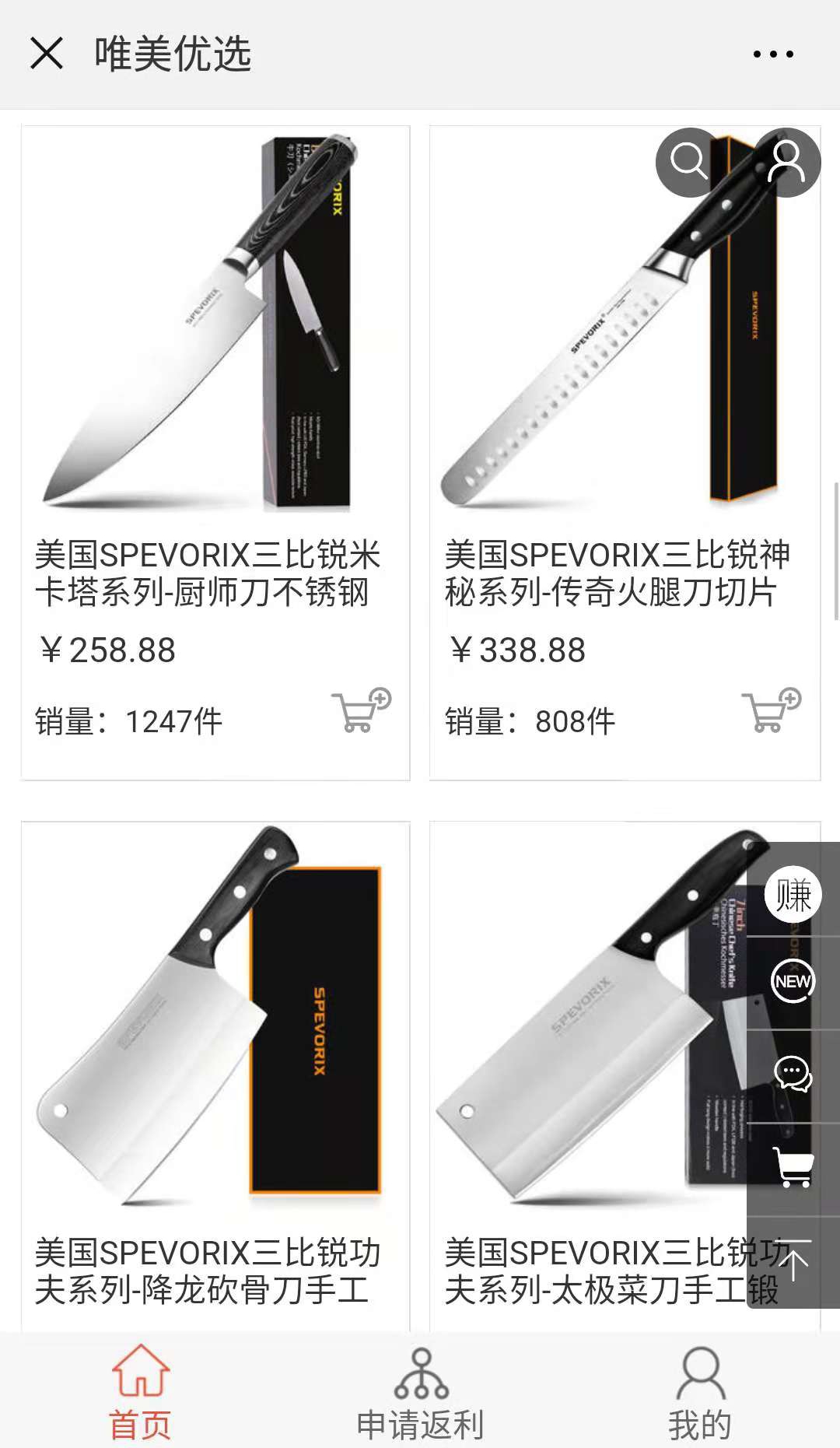
Task: Open the customer chat side icon
Action: tap(793, 1075)
